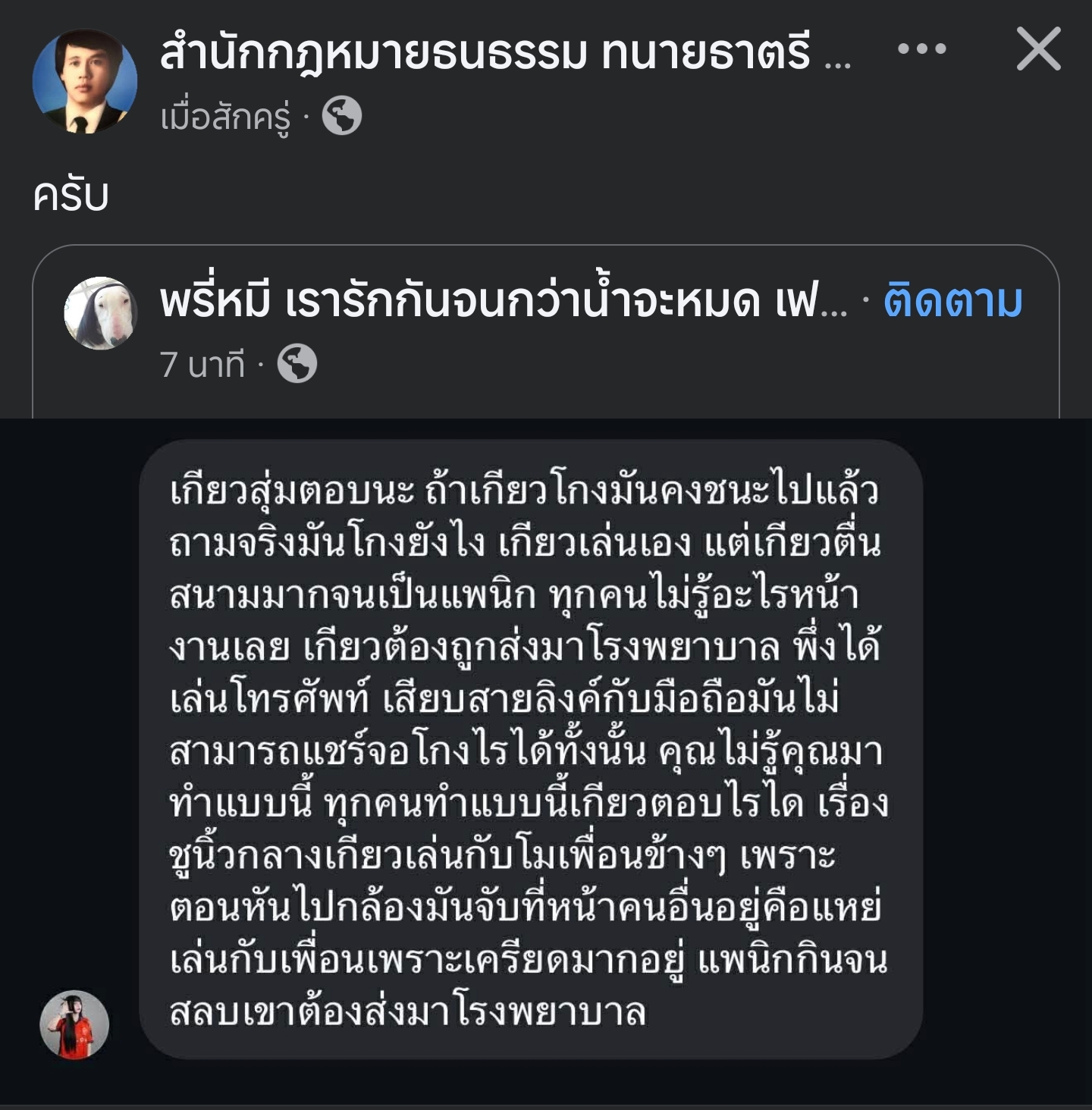Open สำนักกฎหมายธนธรรม profile picture
The image size is (1092, 1110).
click(85, 82)
